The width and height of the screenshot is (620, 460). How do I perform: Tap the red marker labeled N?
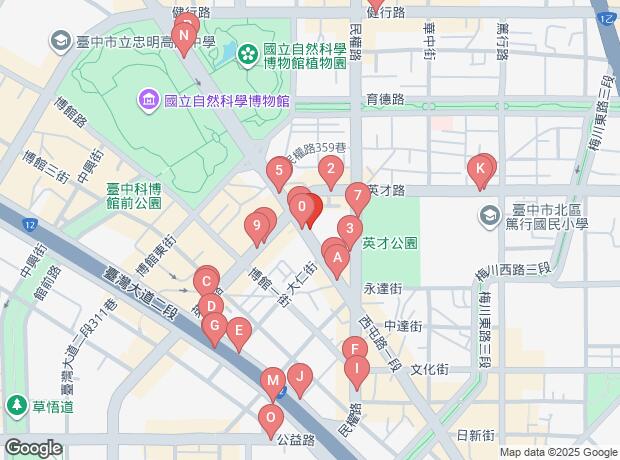[x=183, y=37]
